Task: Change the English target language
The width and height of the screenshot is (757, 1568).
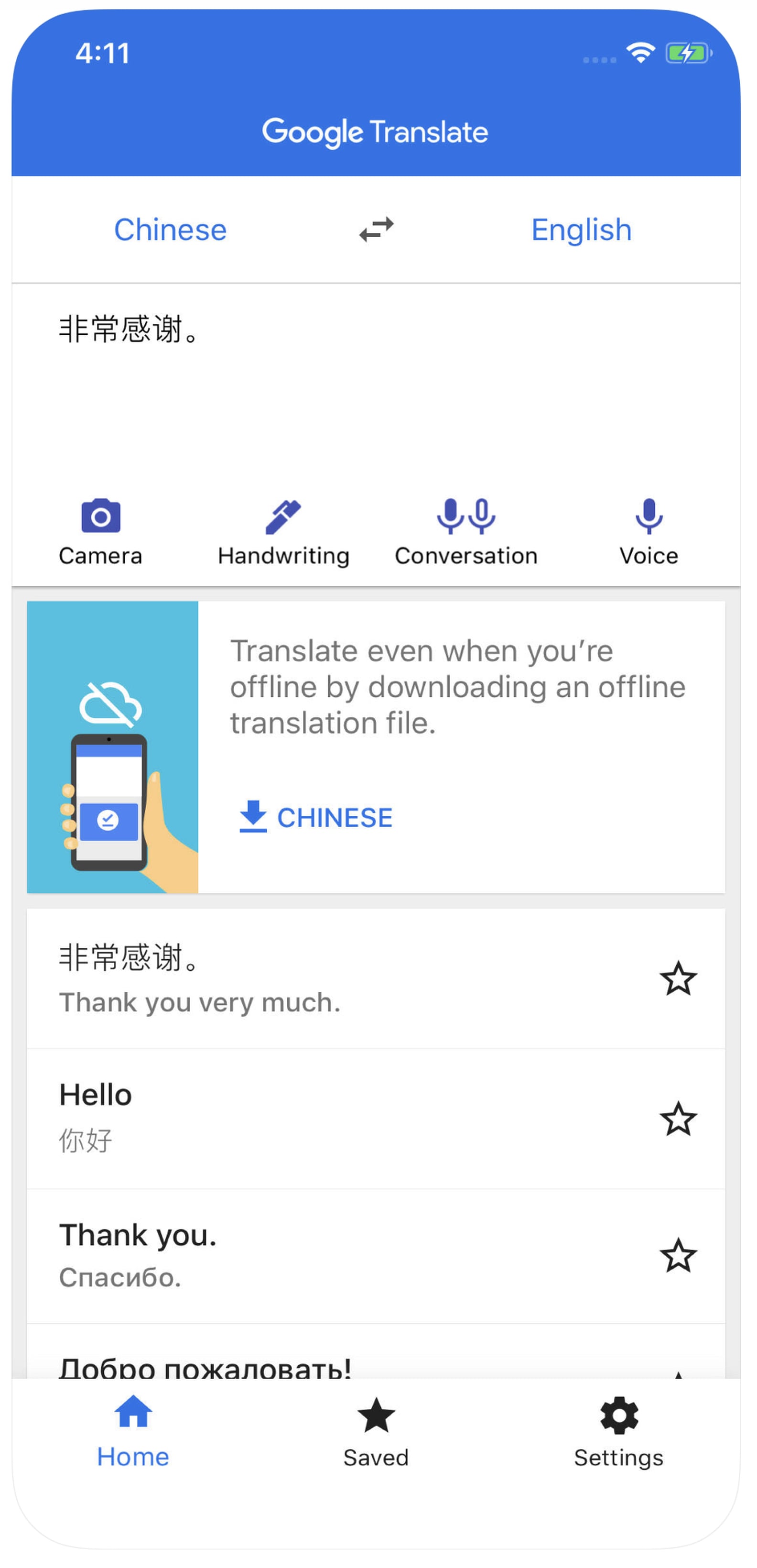Action: coord(581,230)
